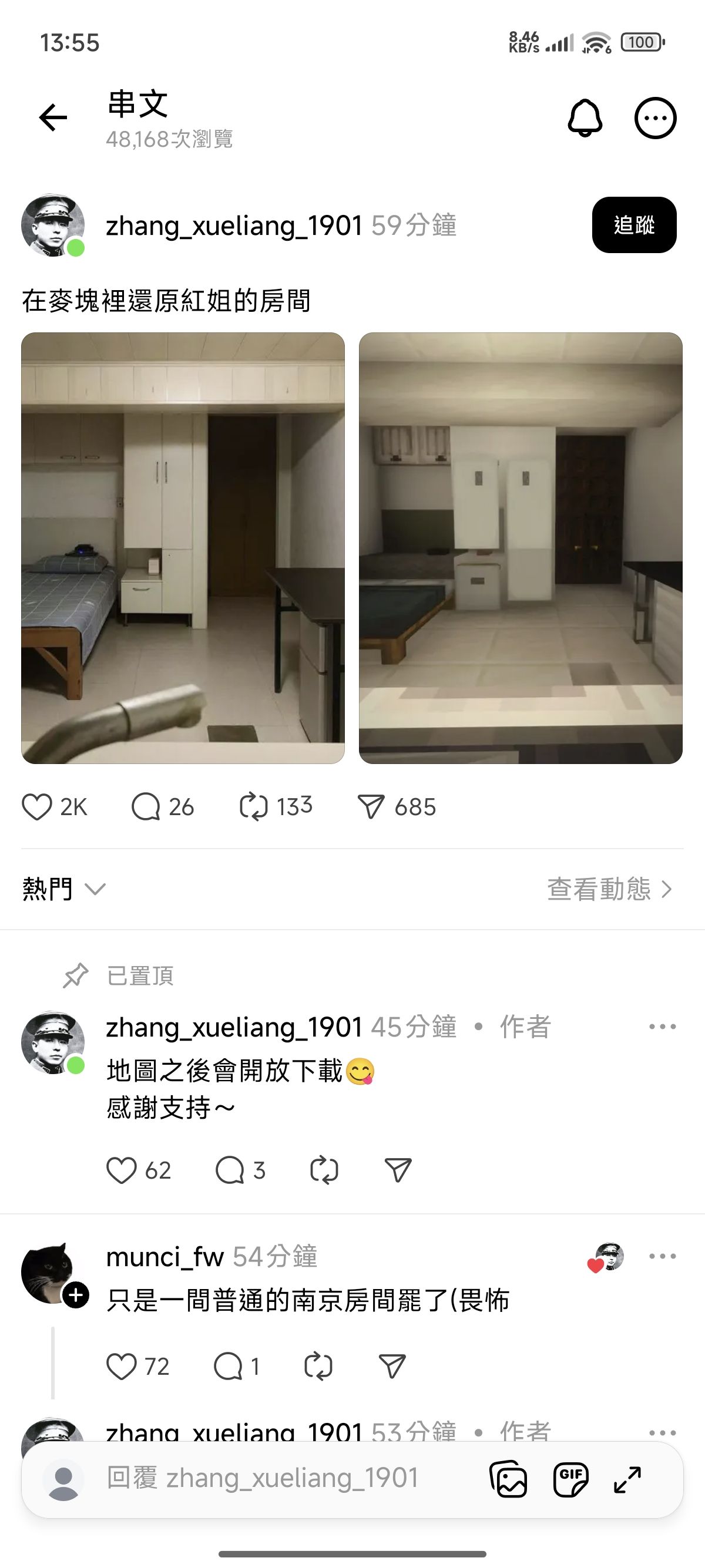Image resolution: width=705 pixels, height=1568 pixels.
Task: Open 查看動態 activity link
Action: coord(610,889)
